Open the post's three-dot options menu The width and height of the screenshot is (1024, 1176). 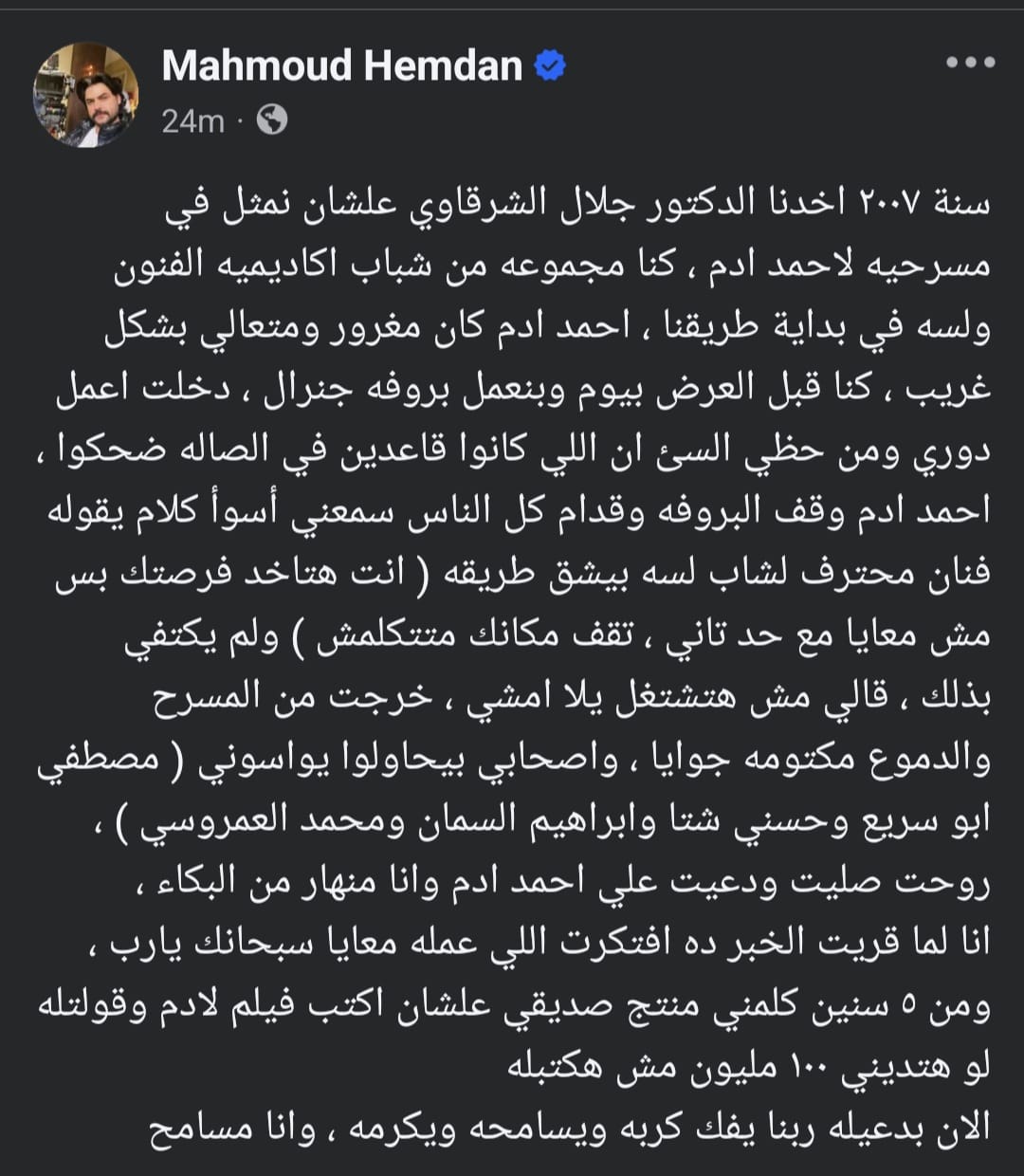(x=970, y=64)
